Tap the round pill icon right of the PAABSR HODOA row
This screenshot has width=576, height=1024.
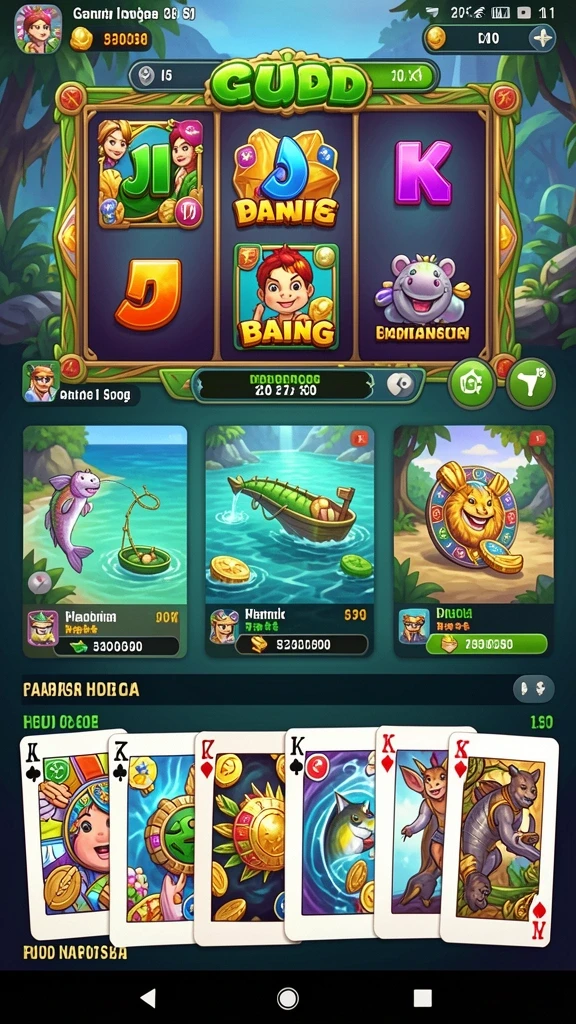point(534,688)
